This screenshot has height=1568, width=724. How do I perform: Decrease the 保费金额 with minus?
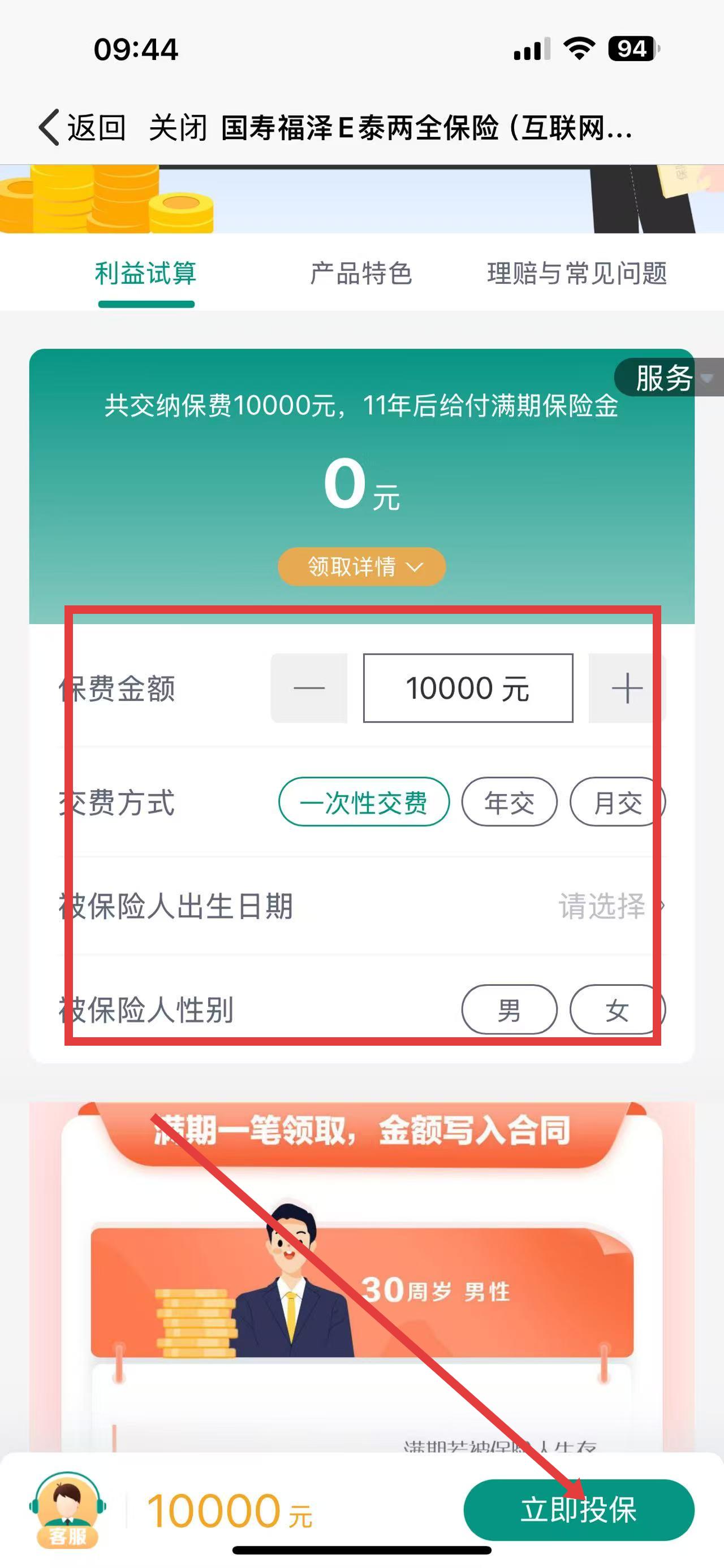coord(309,688)
